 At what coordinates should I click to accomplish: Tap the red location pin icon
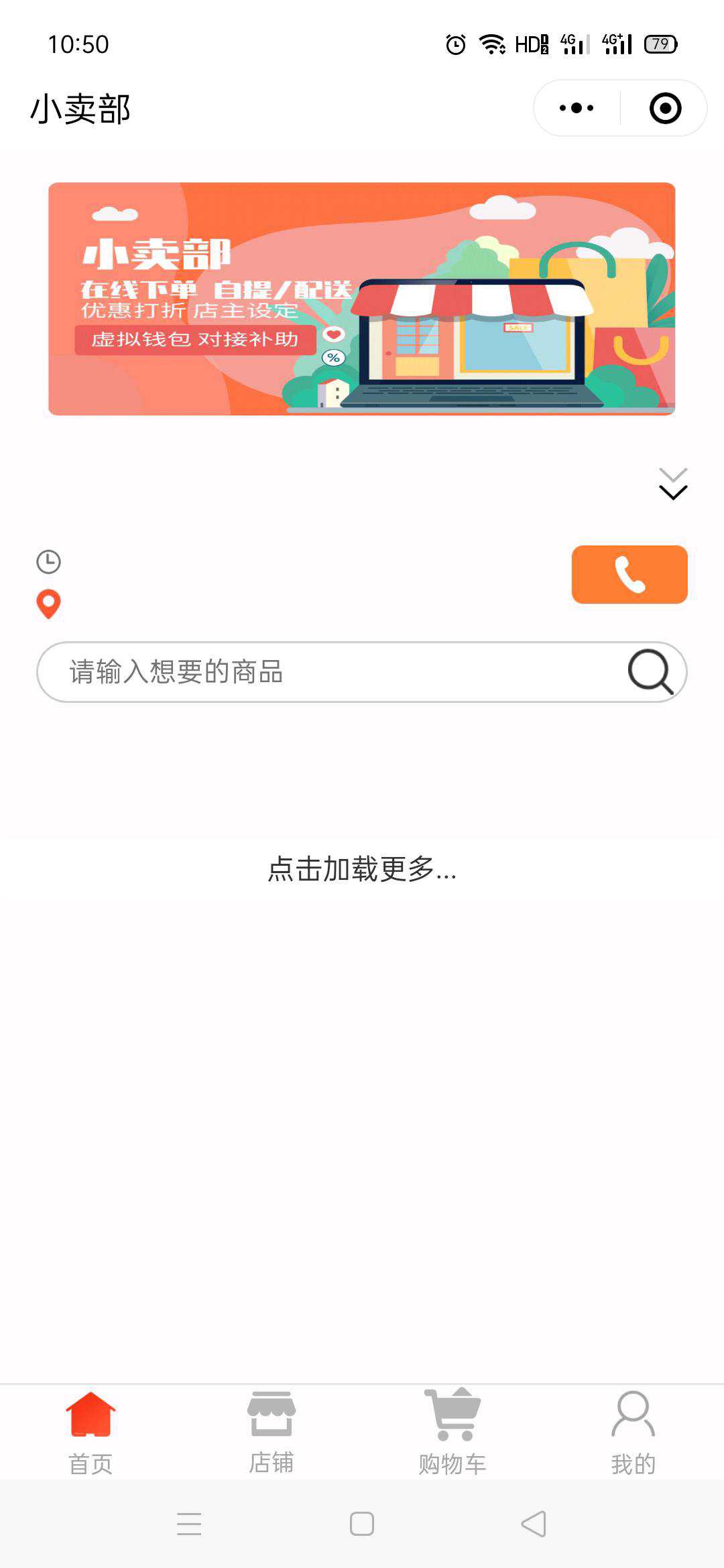click(x=48, y=604)
